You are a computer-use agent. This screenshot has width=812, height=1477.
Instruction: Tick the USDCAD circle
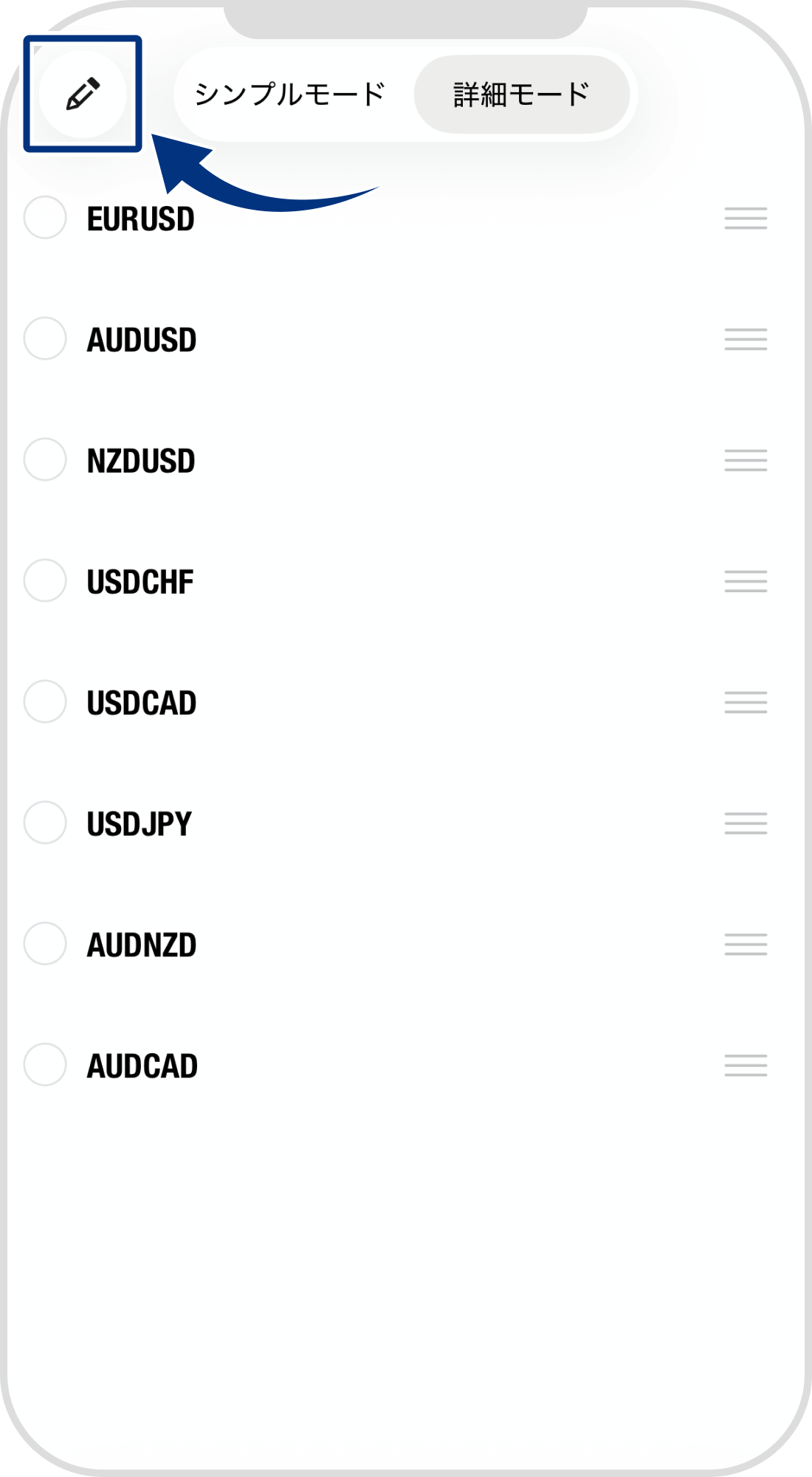point(45,702)
